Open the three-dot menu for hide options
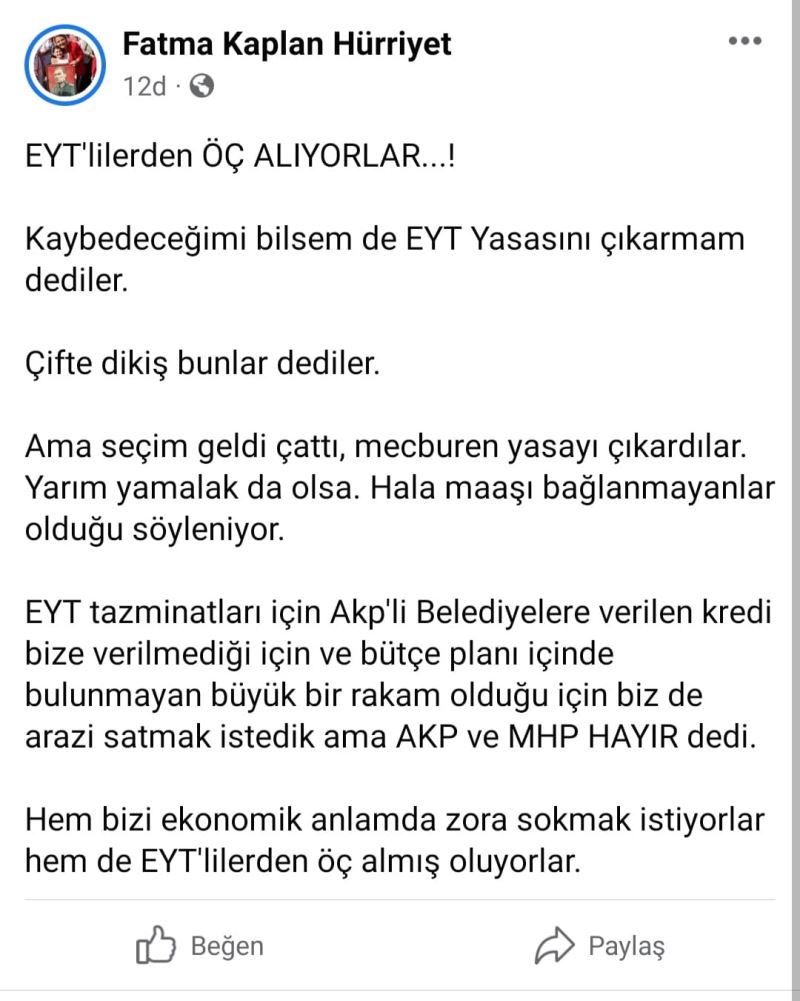This screenshot has width=800, height=1001. pos(744,41)
